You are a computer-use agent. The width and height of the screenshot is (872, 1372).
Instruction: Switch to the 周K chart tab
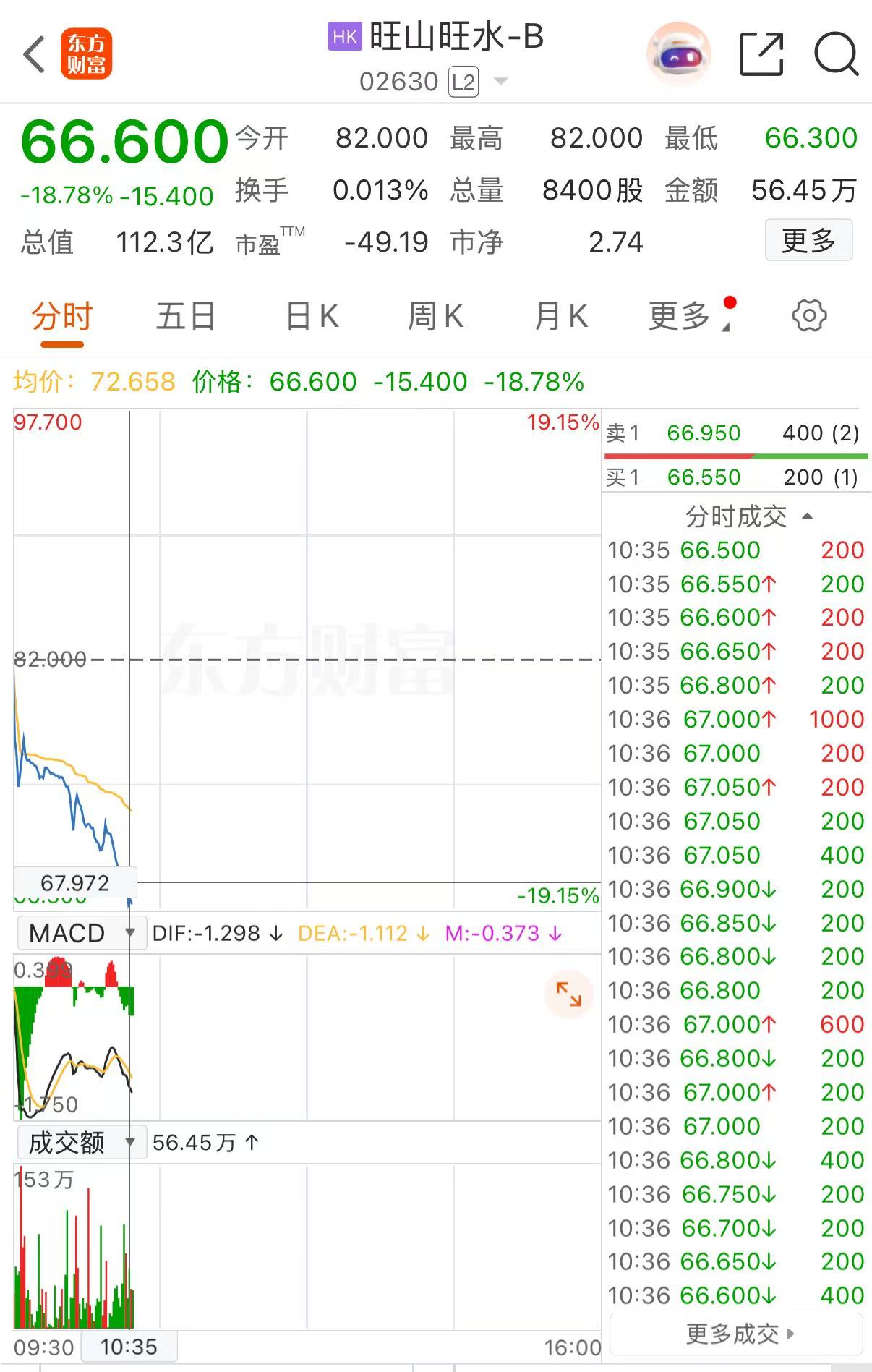[x=435, y=316]
